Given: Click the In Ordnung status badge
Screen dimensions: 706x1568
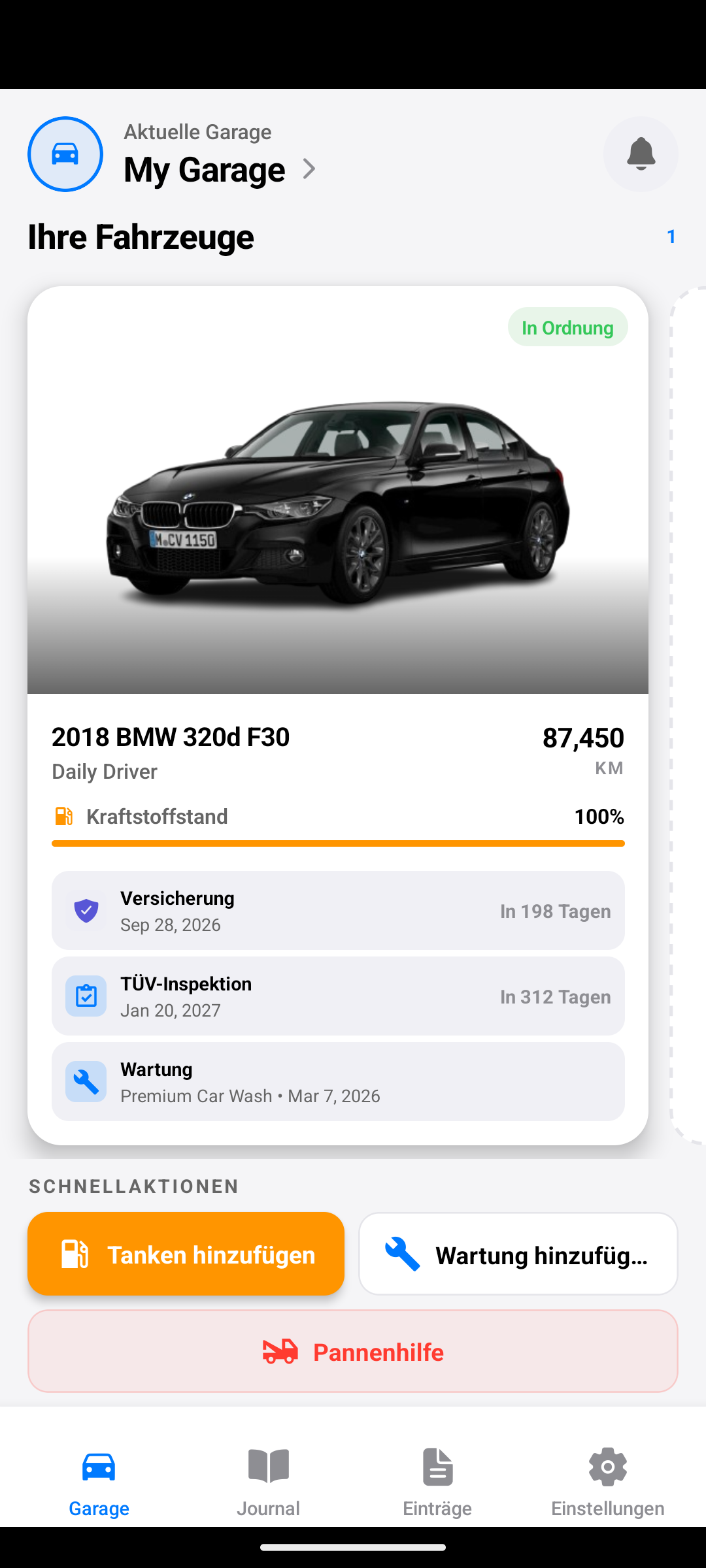Looking at the screenshot, I should [567, 327].
